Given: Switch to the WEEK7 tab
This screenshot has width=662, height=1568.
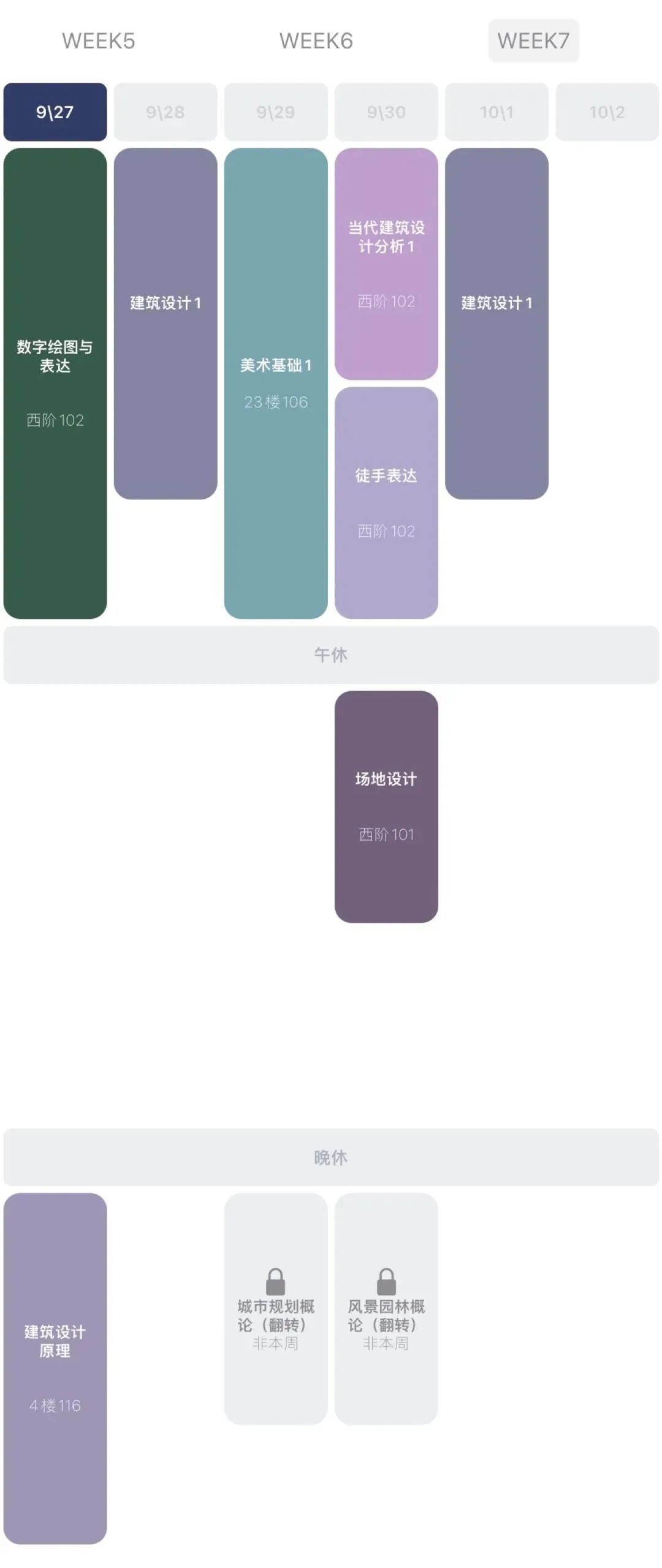Looking at the screenshot, I should 533,41.
